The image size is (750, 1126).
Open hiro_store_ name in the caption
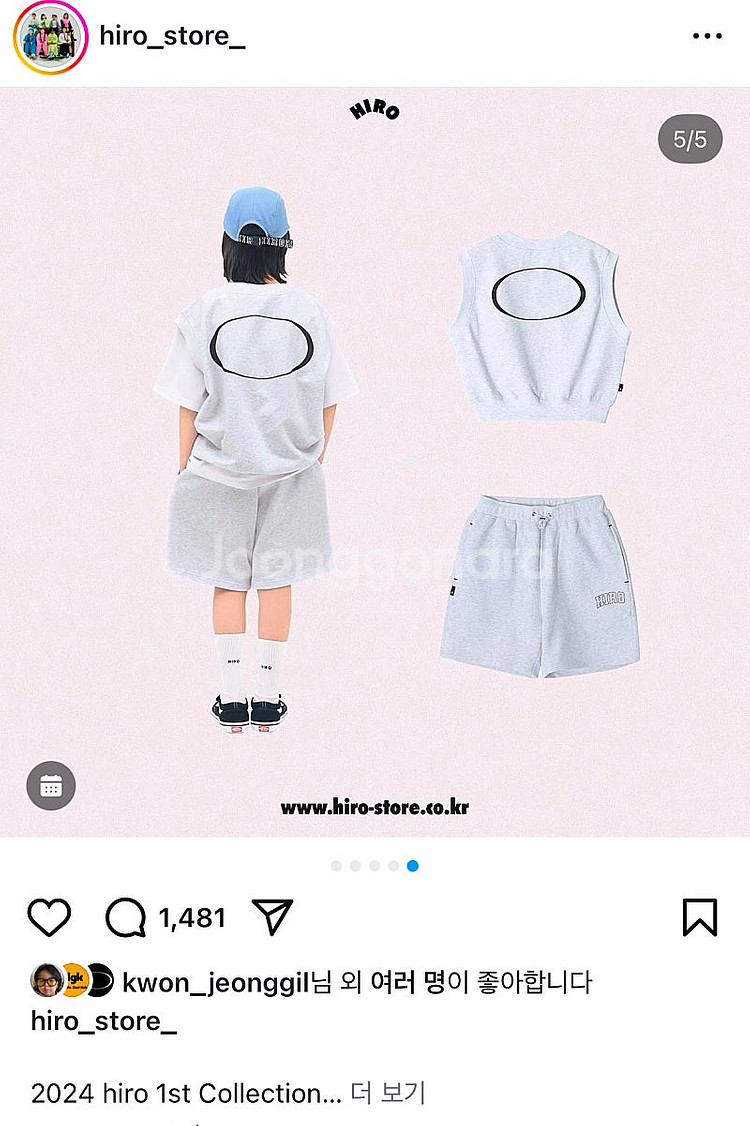pos(103,1020)
